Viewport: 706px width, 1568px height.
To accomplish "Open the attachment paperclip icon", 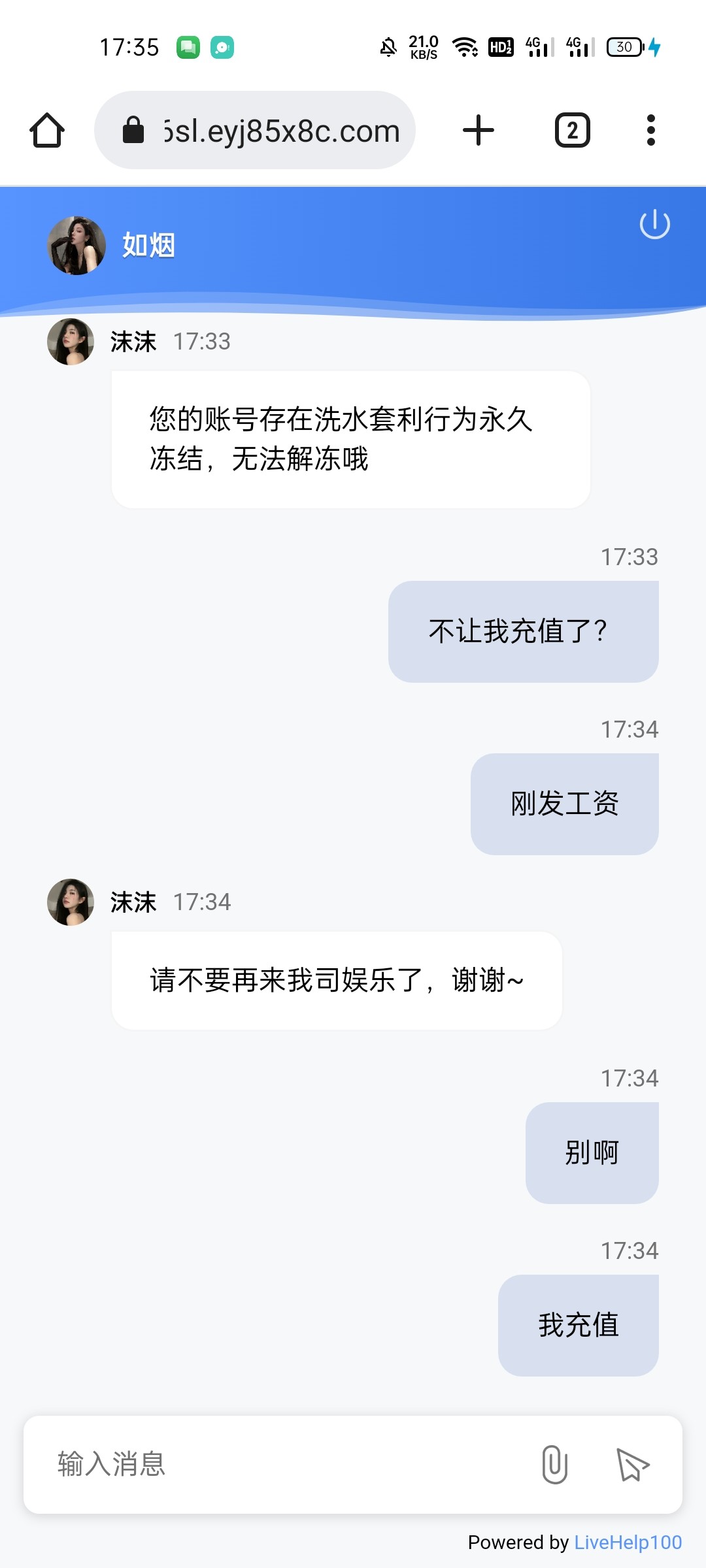I will click(x=554, y=1465).
